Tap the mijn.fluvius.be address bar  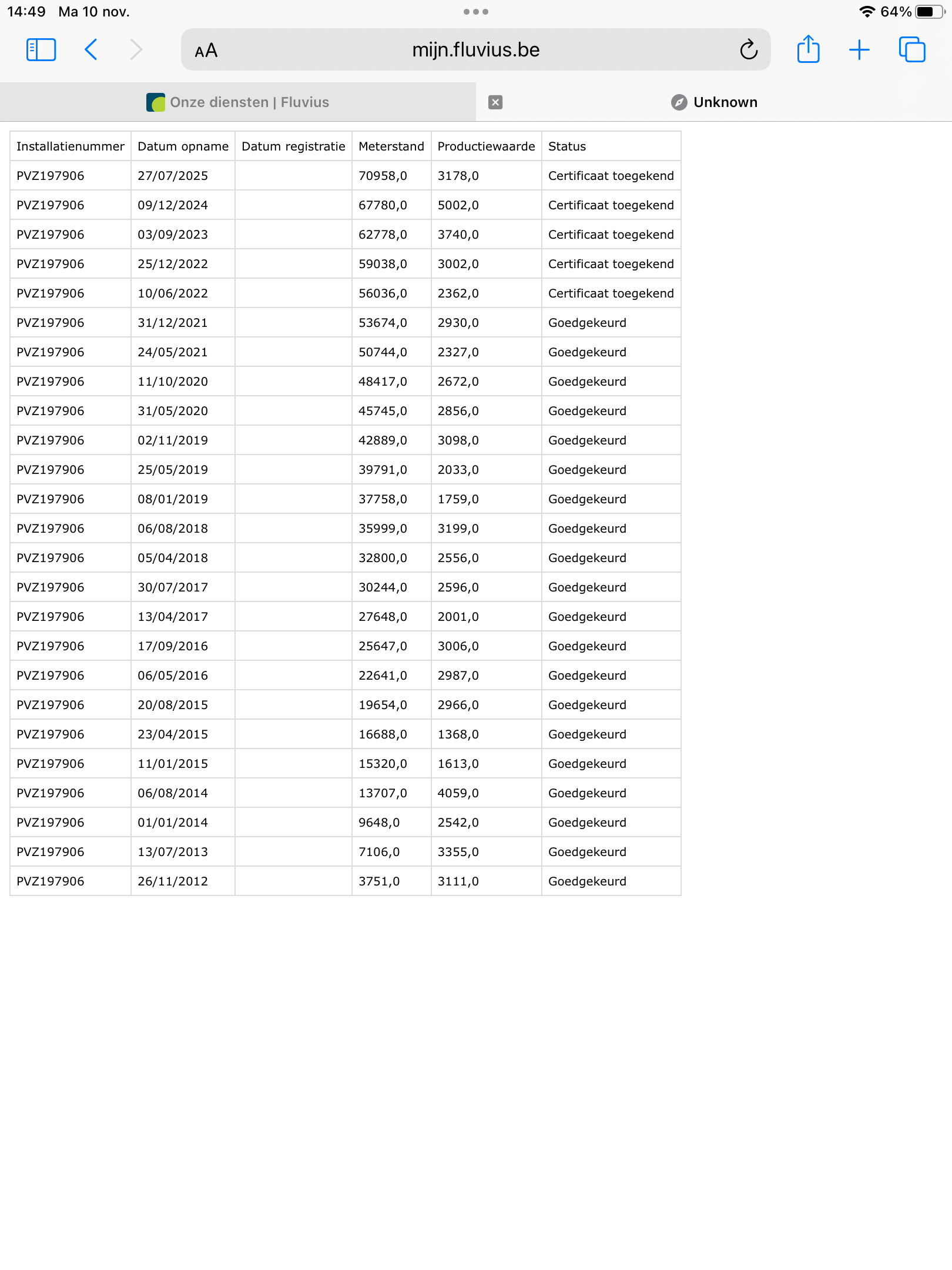(475, 50)
